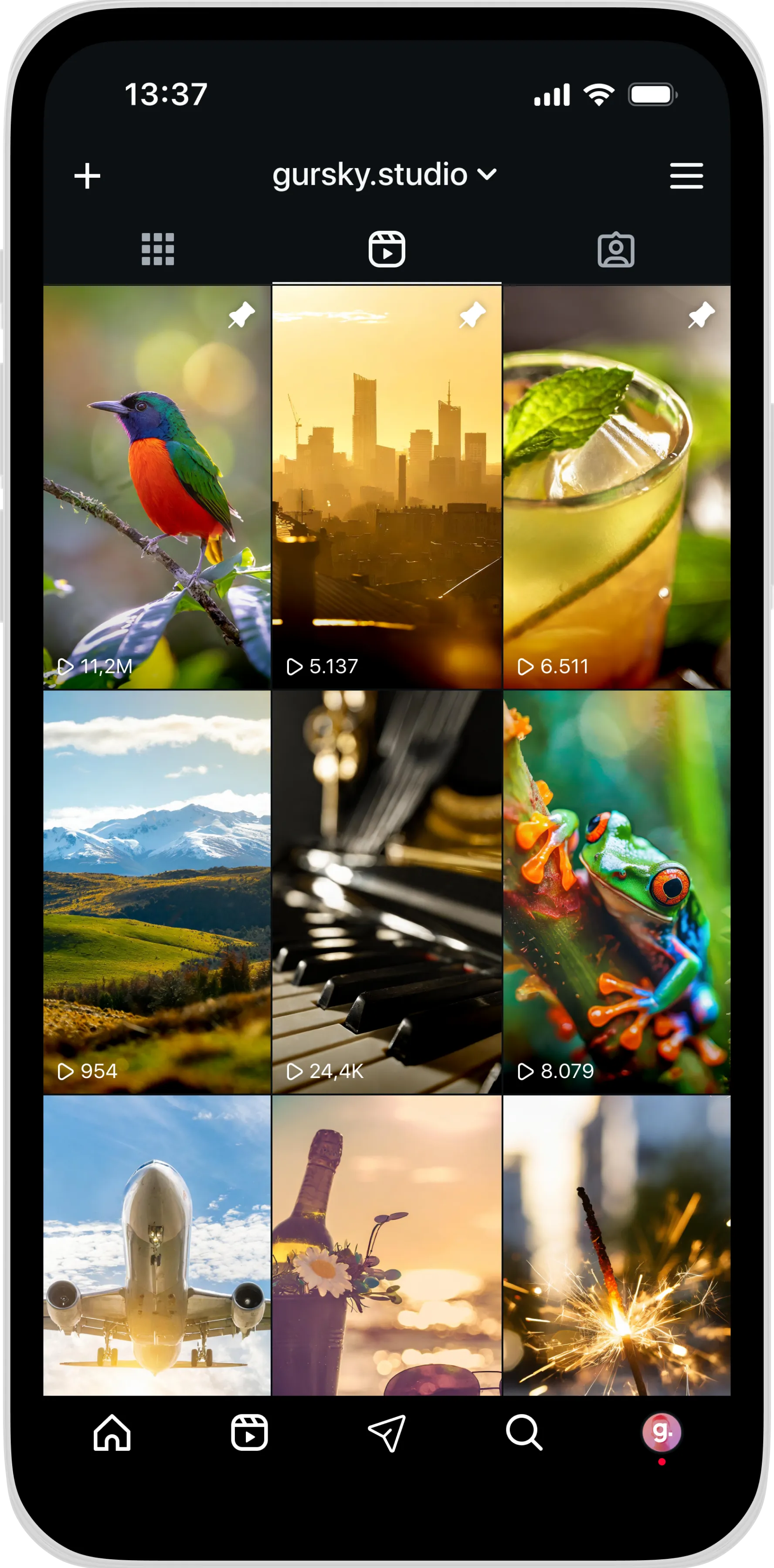
Task: Go to the home feed
Action: [112, 1433]
